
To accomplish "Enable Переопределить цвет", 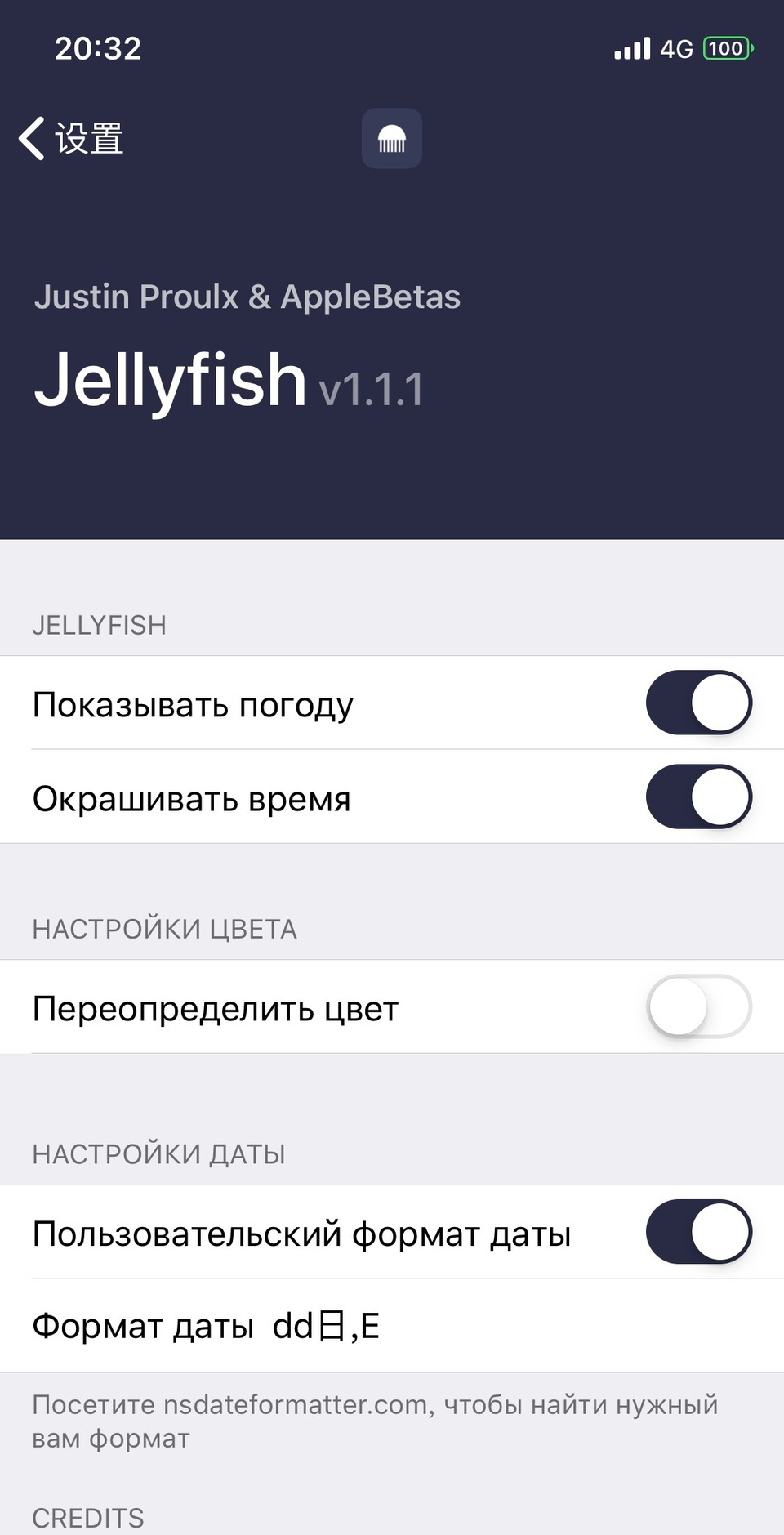I will (x=698, y=1006).
